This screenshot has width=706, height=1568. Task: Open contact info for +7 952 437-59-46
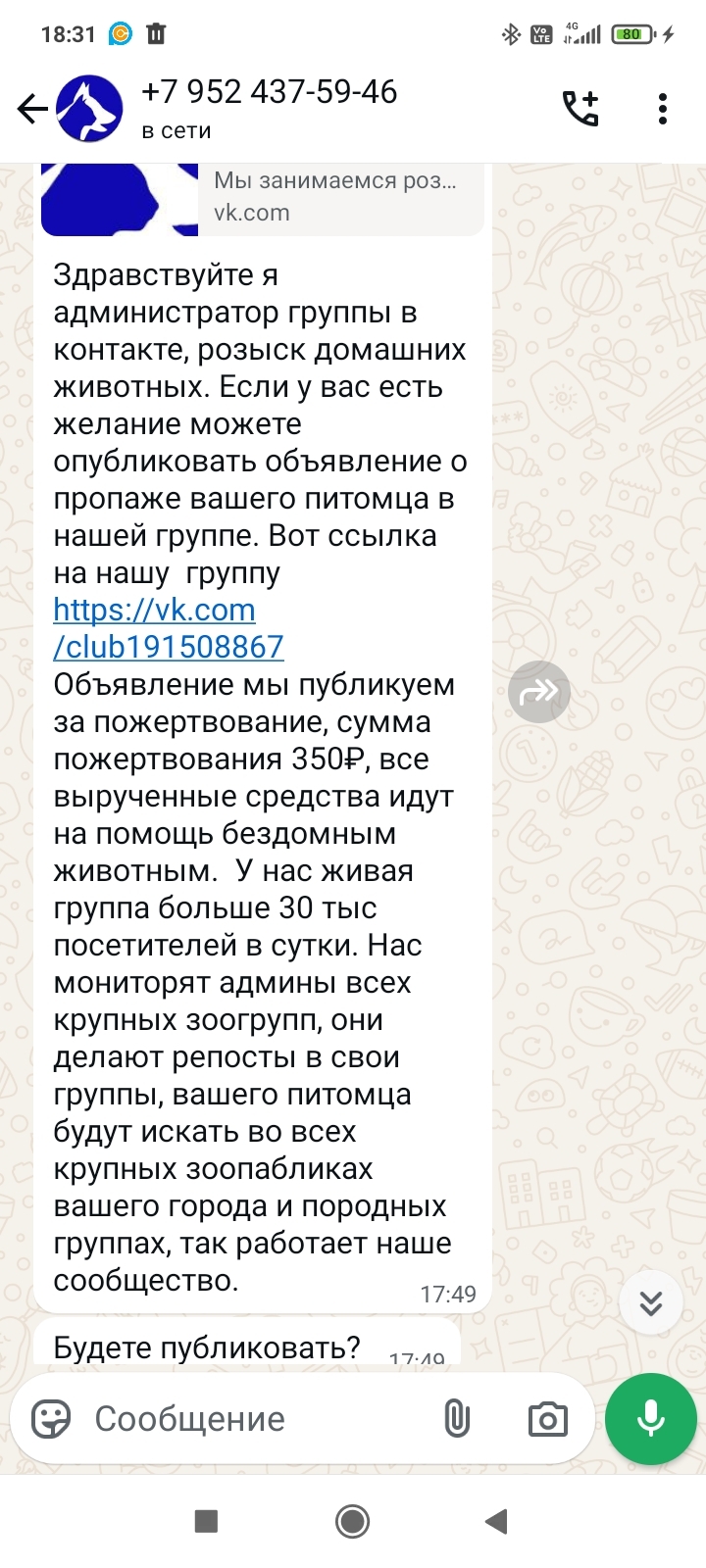click(269, 108)
